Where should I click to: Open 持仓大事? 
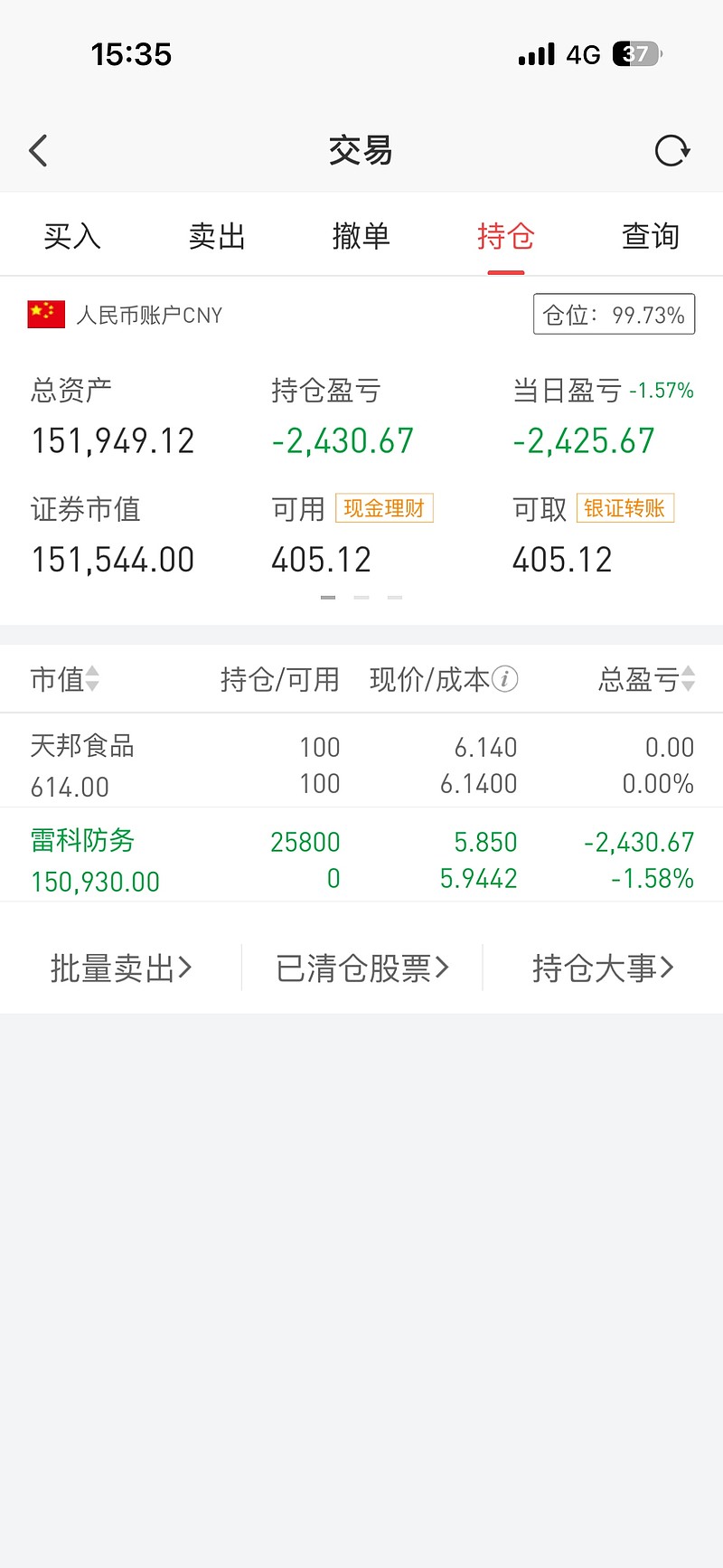pyautogui.click(x=604, y=968)
